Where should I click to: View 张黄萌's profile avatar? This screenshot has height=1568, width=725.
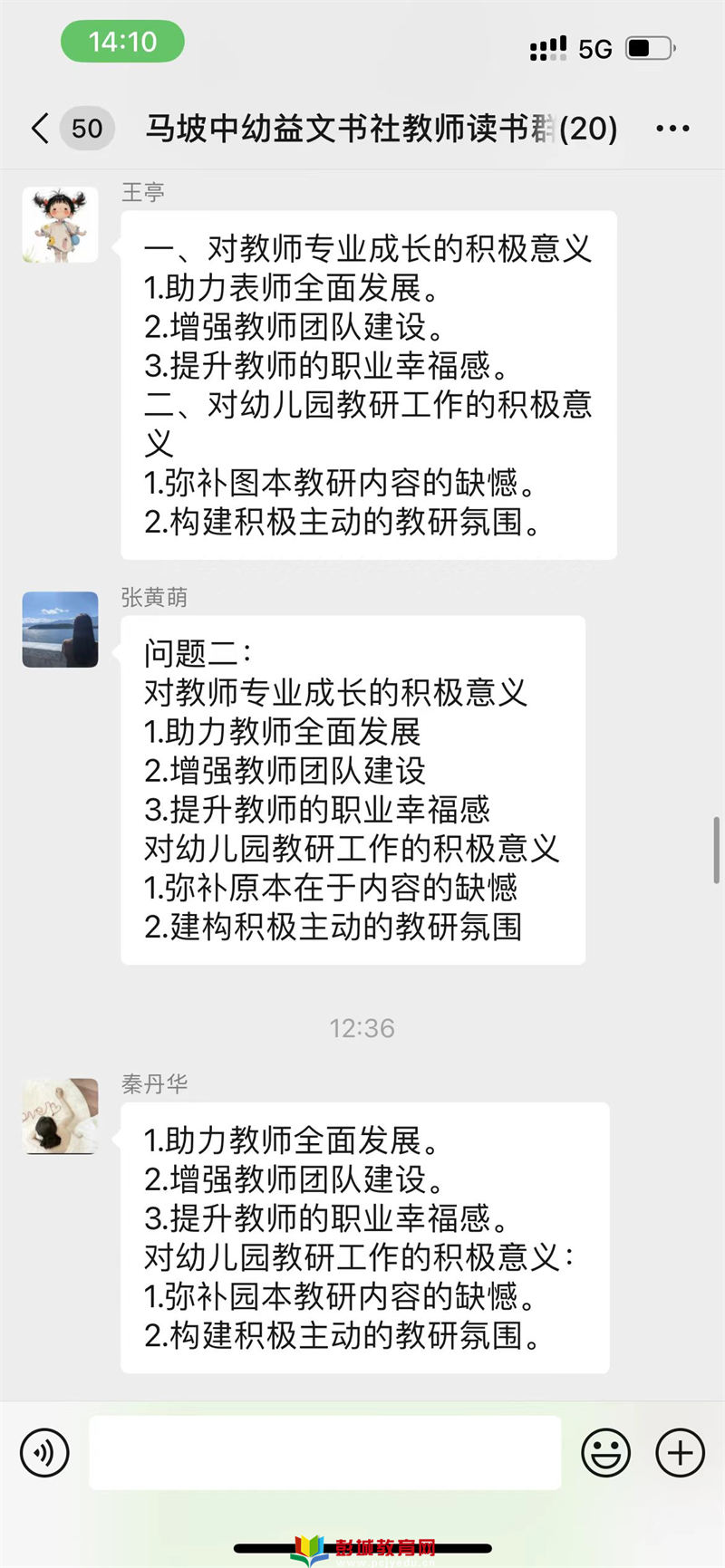[x=60, y=630]
